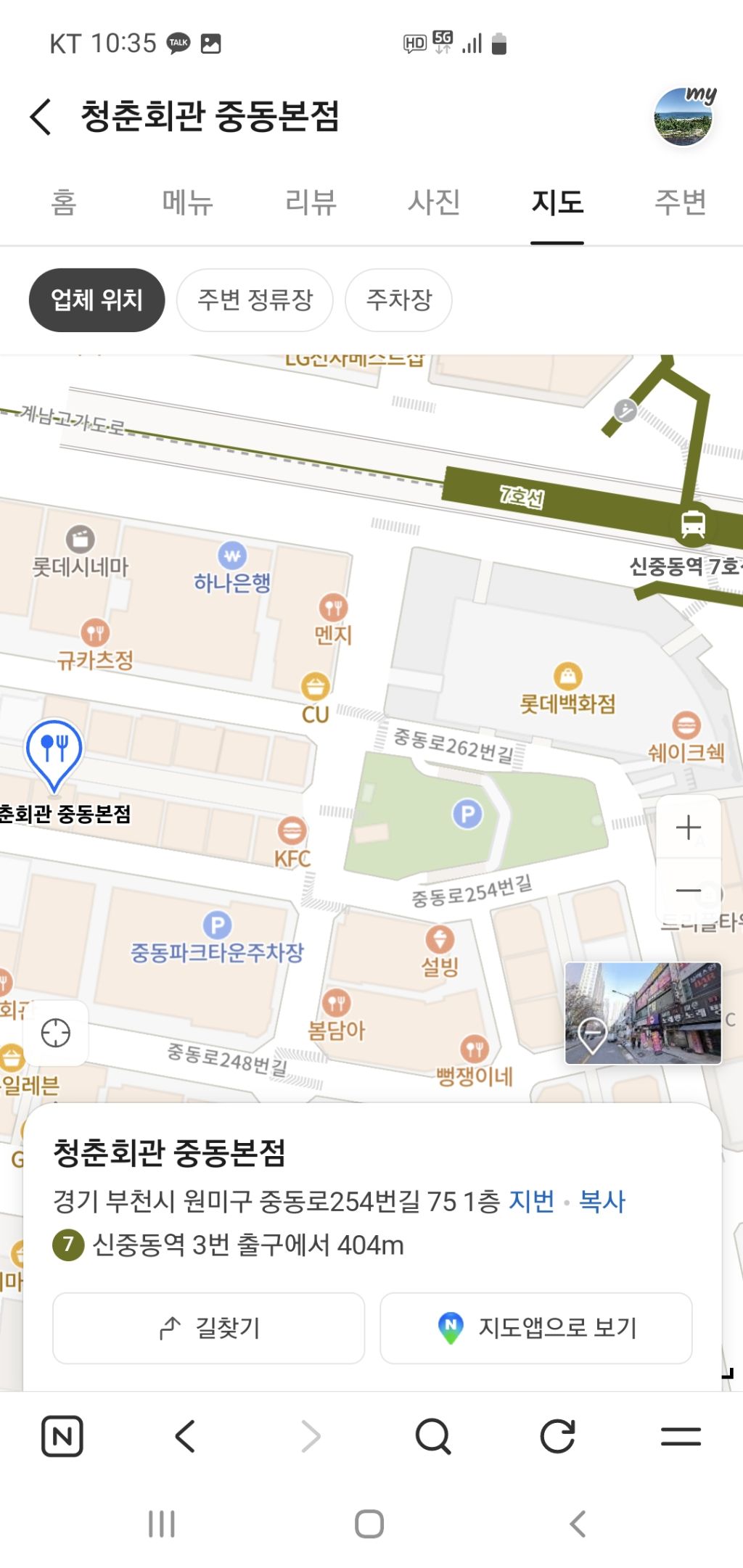
Task: Switch to the 홈 tab
Action: point(63,202)
